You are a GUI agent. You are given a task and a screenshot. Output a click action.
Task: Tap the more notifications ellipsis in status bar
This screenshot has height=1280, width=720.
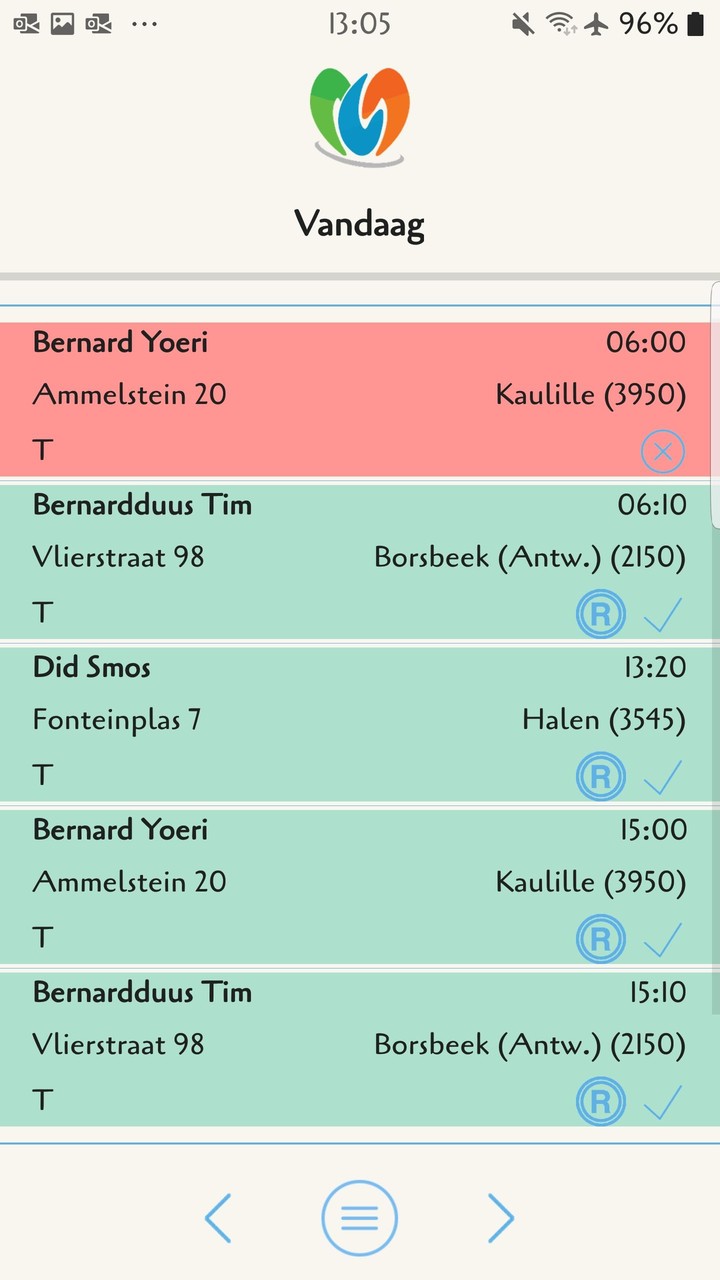[x=144, y=23]
